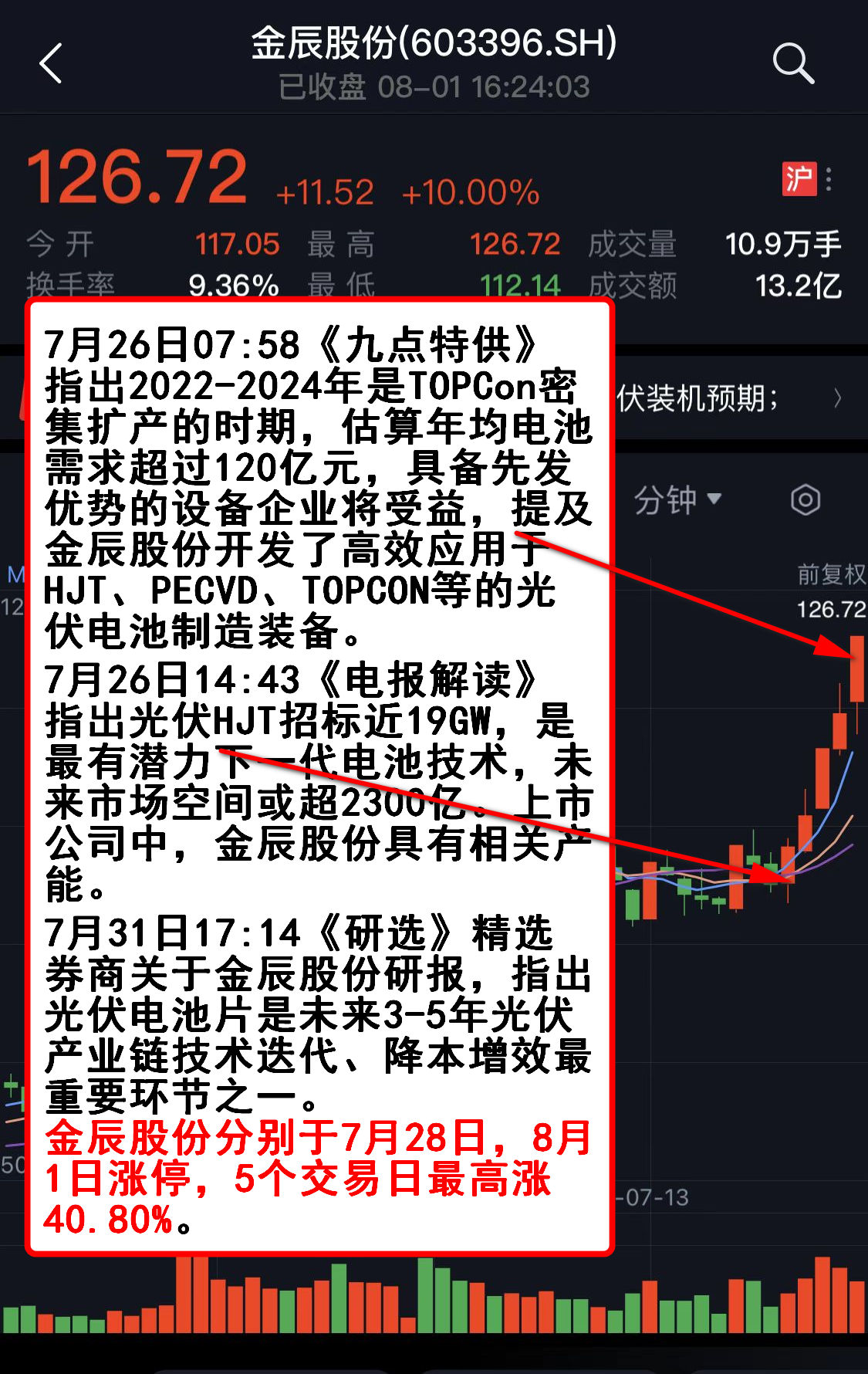The image size is (868, 1374).
Task: Go back from the 金辰股份 stock page
Action: 51,63
